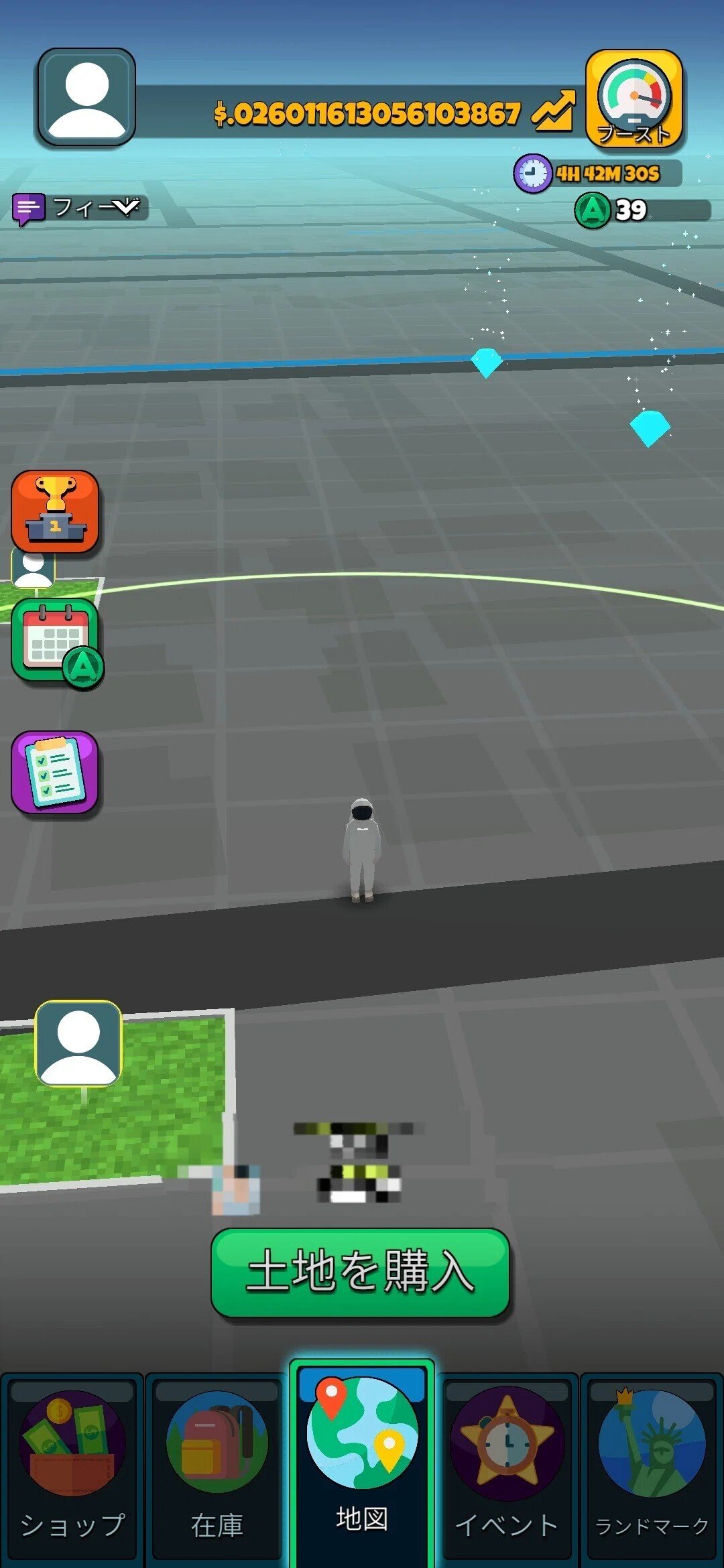Viewport: 724px width, 1568px height.
Task: Switch to the ショップ tab
Action: coord(72,1467)
